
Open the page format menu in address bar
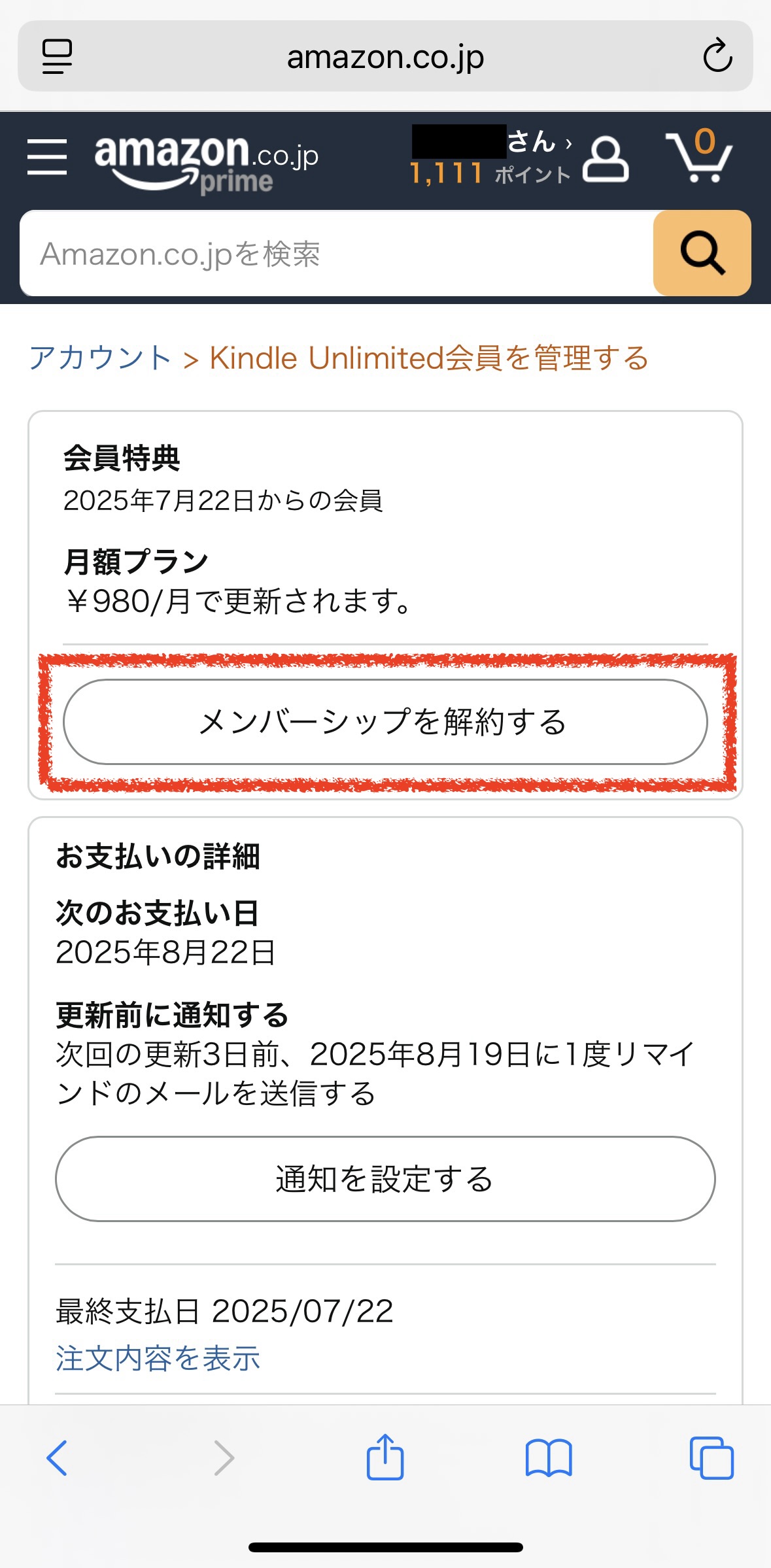point(57,56)
